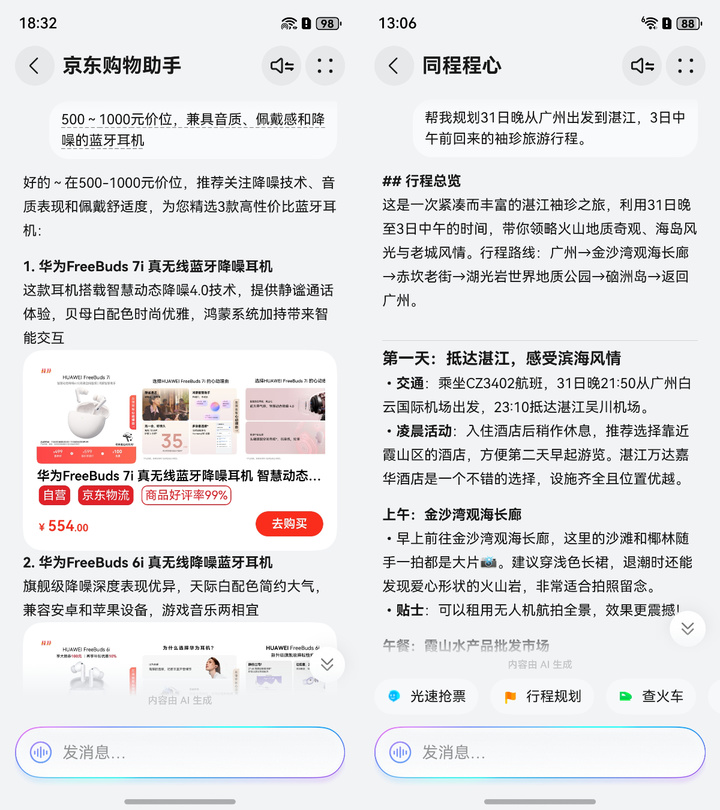This screenshot has height=810, width=720.
Task: Open the four-dot menu in 同程程心
Action: [685, 66]
